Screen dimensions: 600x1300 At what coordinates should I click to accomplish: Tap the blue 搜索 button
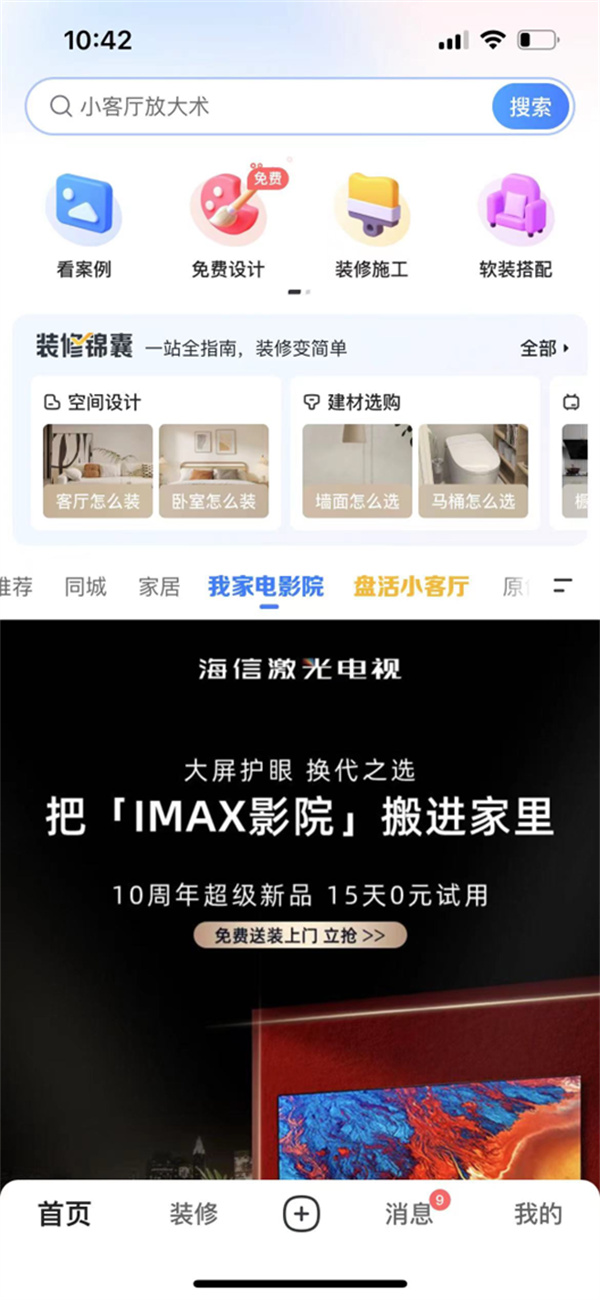tap(530, 107)
